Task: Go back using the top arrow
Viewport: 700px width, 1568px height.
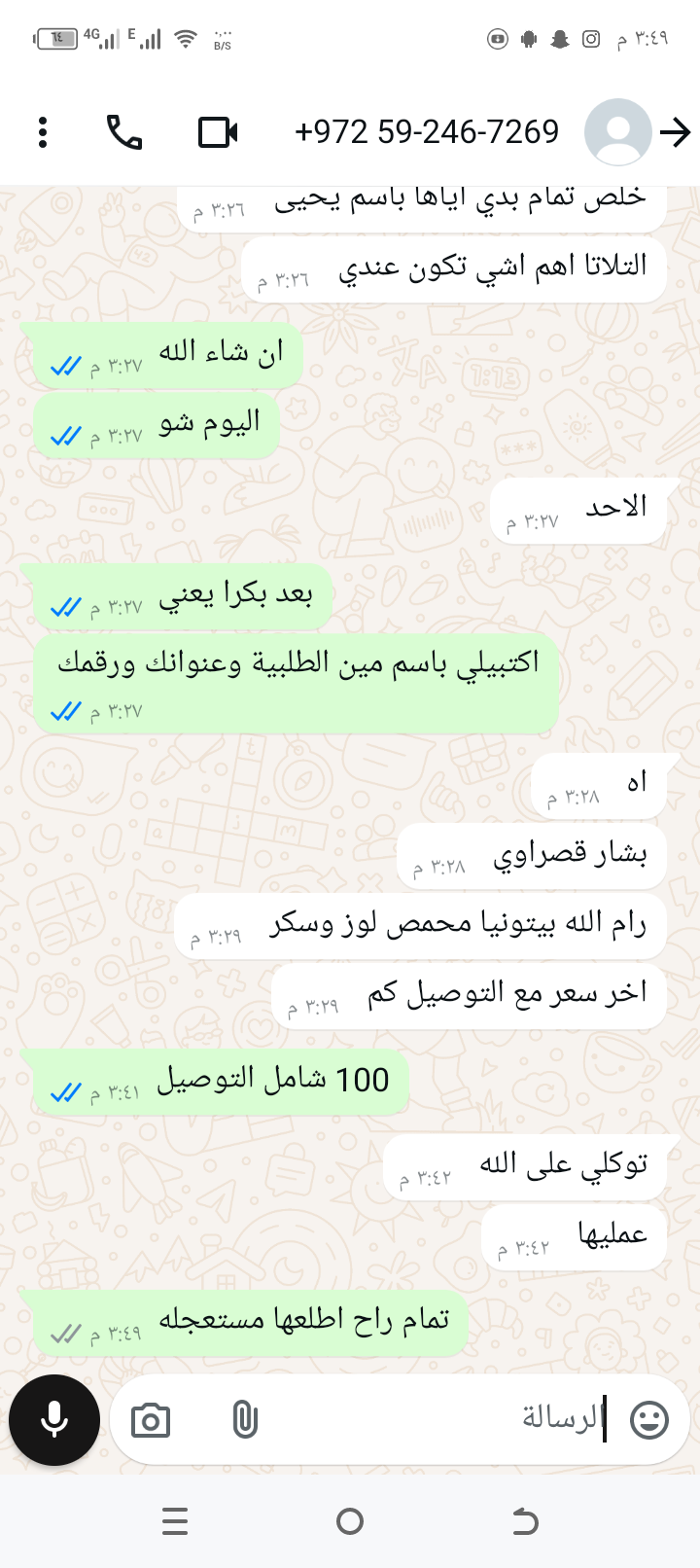Action: click(x=675, y=132)
